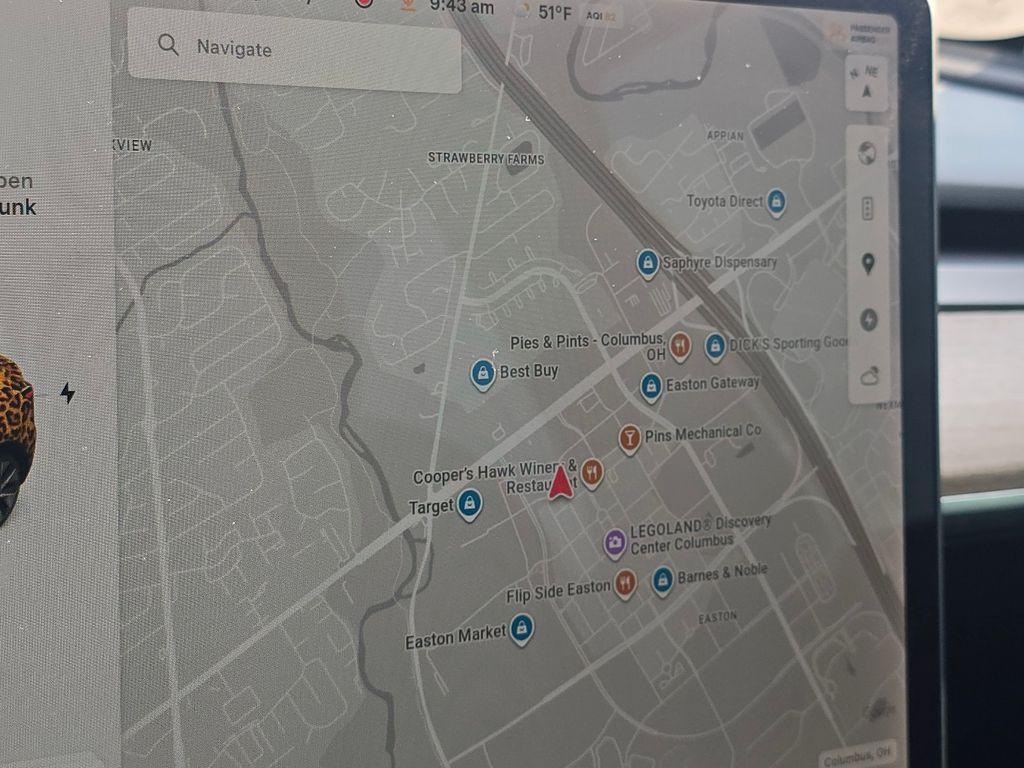Open Cooper's Hawk Winery restaurant pin

pyautogui.click(x=592, y=471)
